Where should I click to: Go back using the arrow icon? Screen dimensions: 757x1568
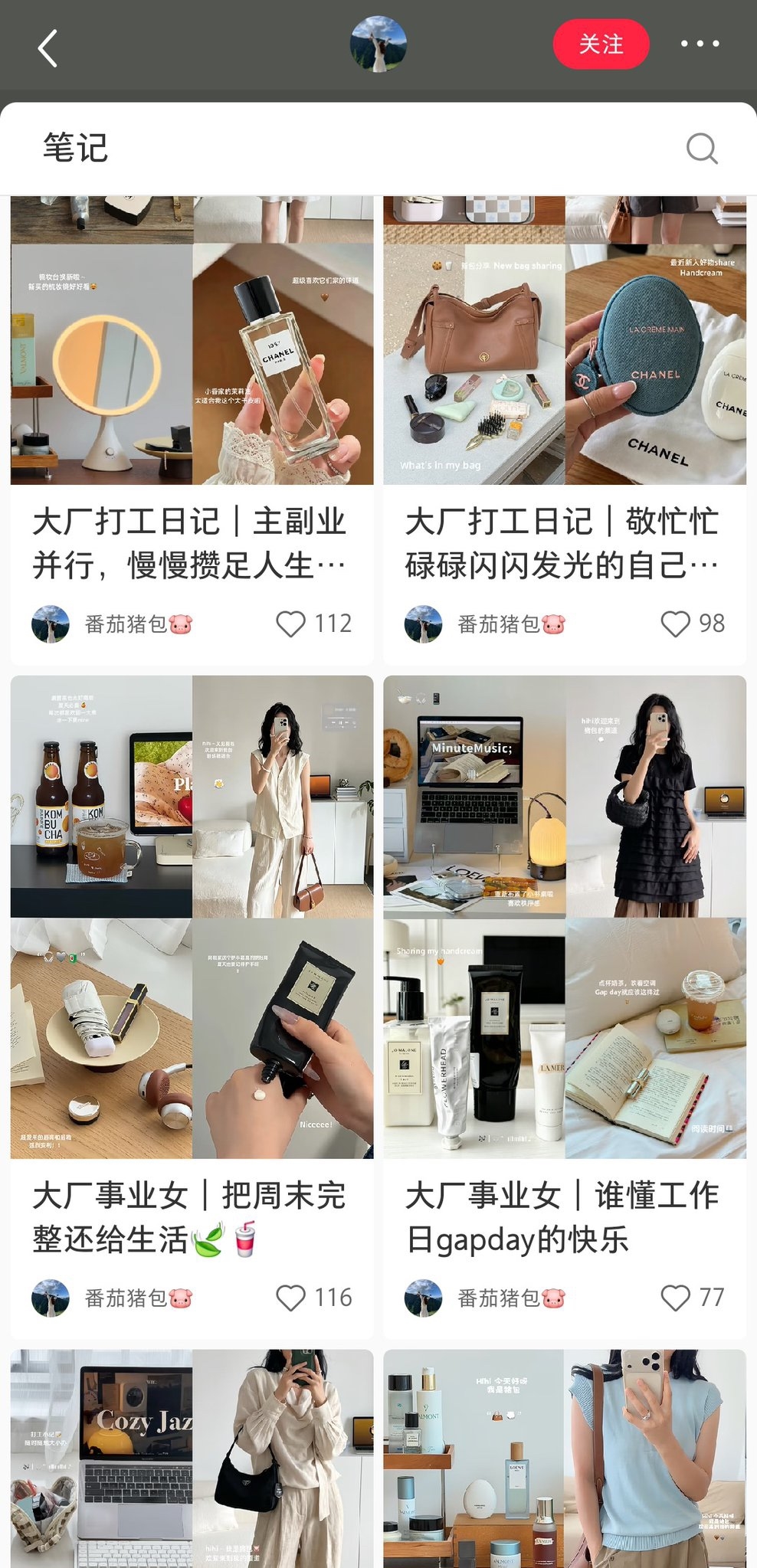pyautogui.click(x=48, y=47)
